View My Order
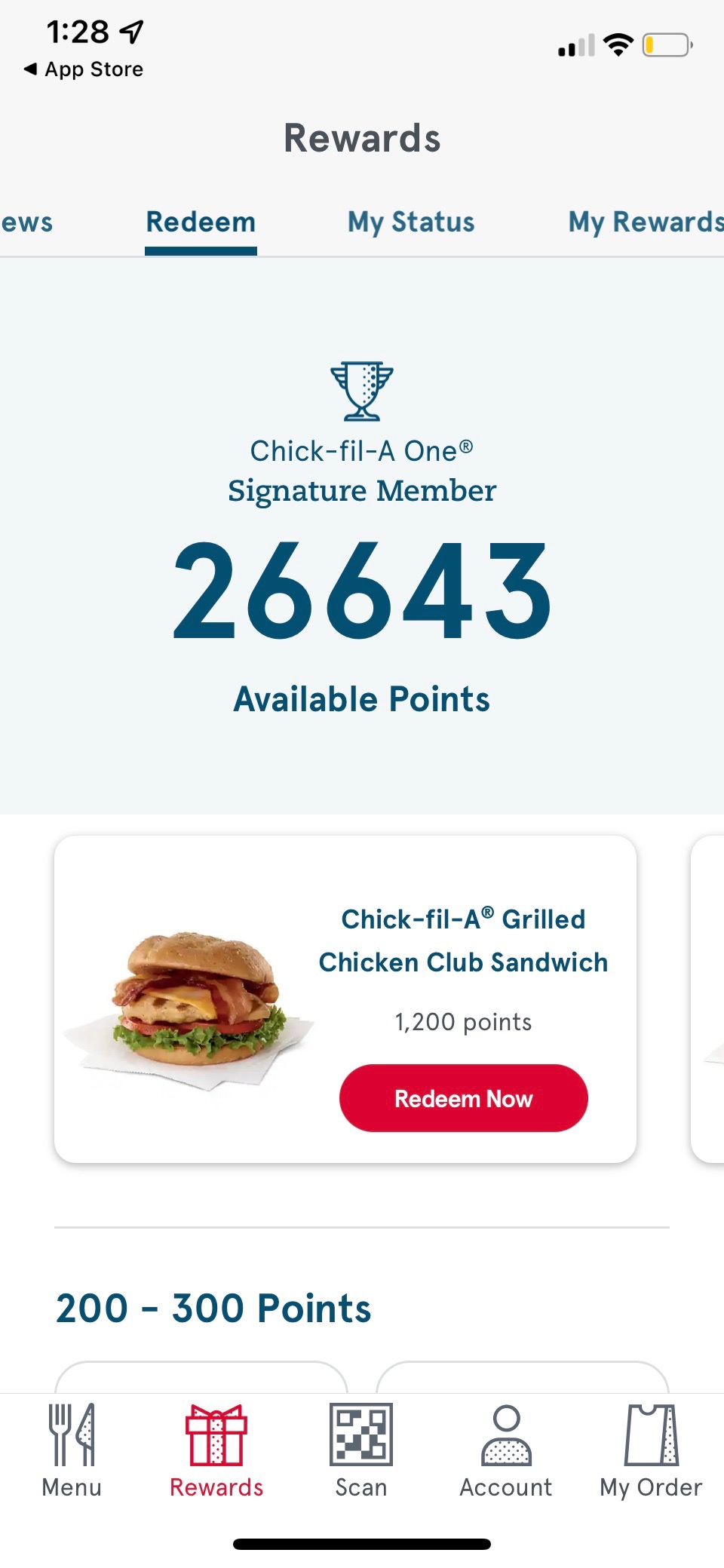724x1568 pixels. (651, 1450)
